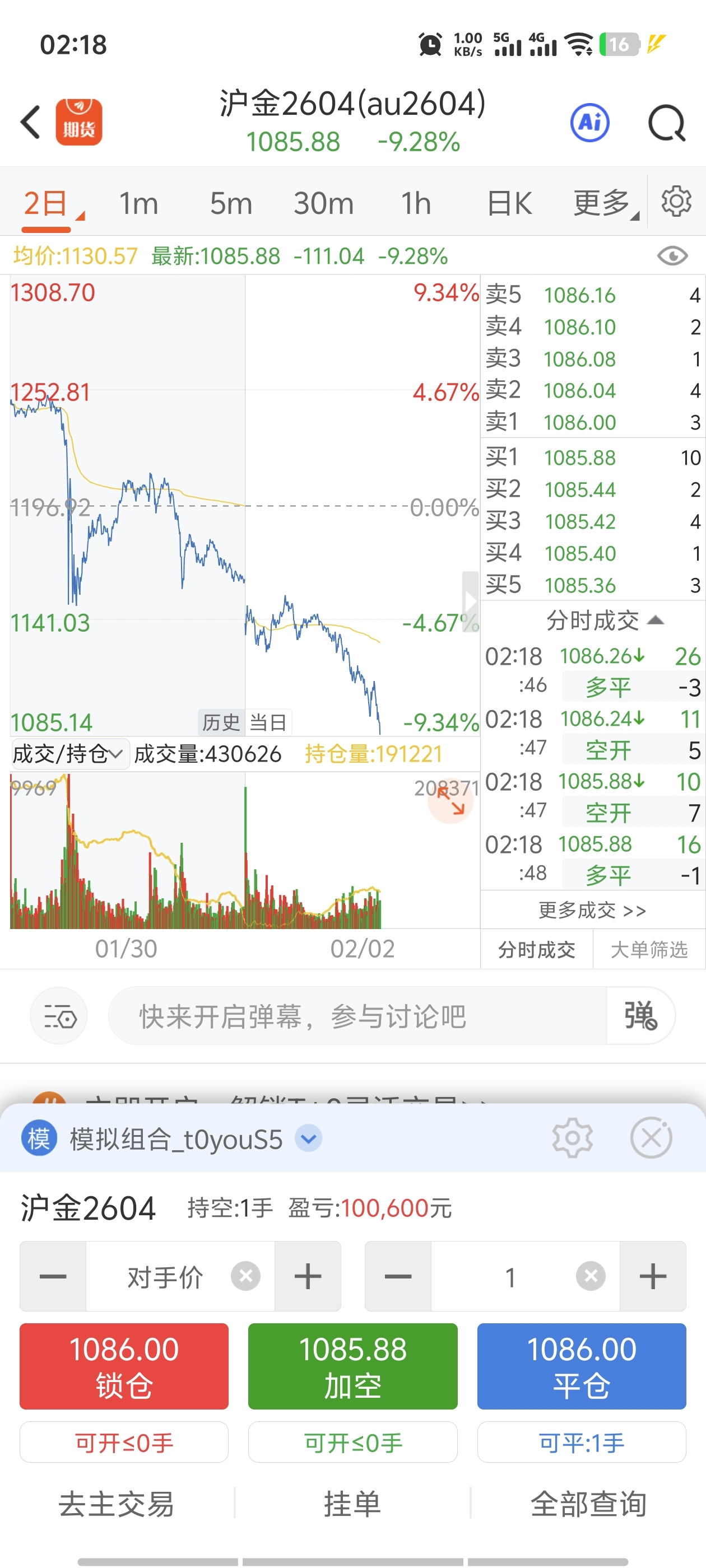The width and height of the screenshot is (706, 1568).
Task: Open the 成交/持仓 indicator dropdown
Action: tap(68, 754)
